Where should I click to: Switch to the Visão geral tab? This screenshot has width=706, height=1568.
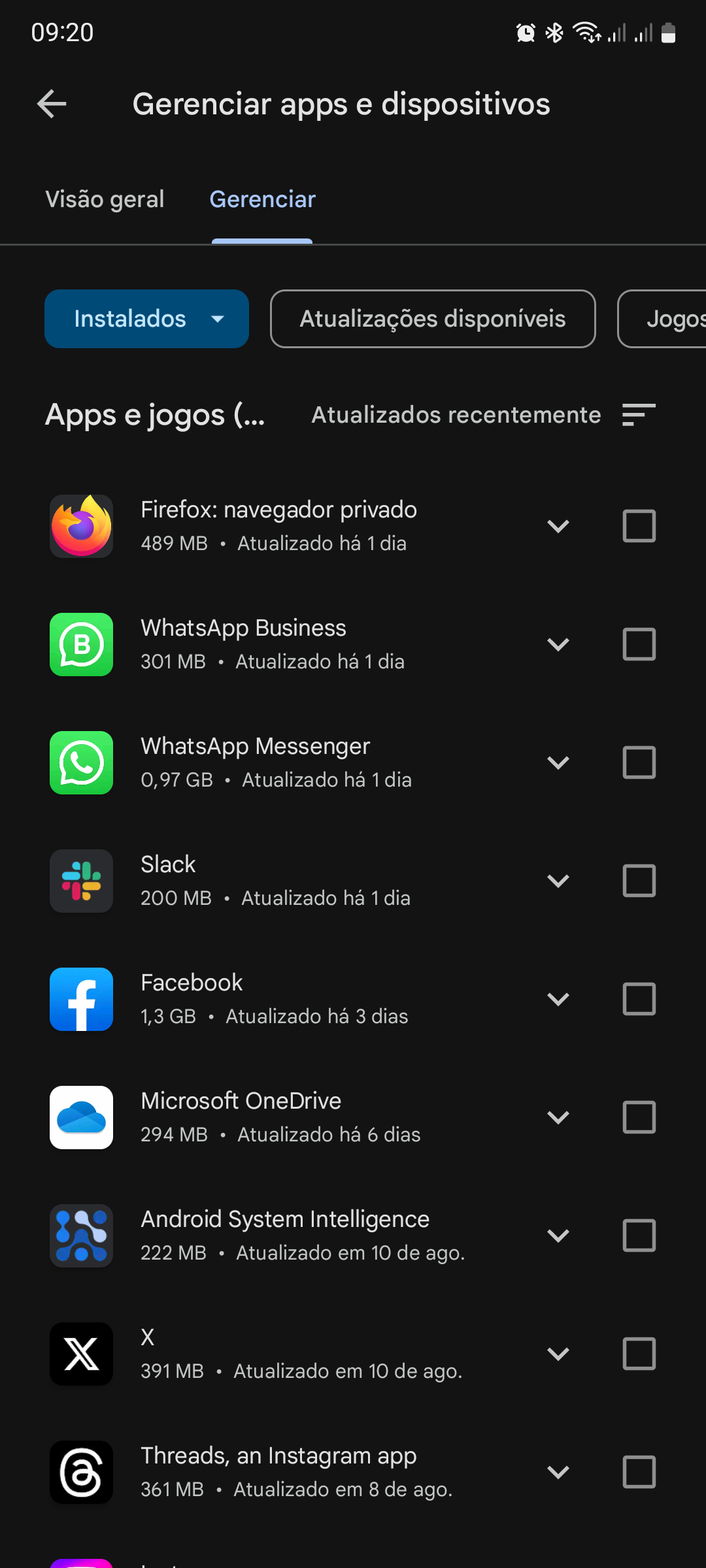105,199
